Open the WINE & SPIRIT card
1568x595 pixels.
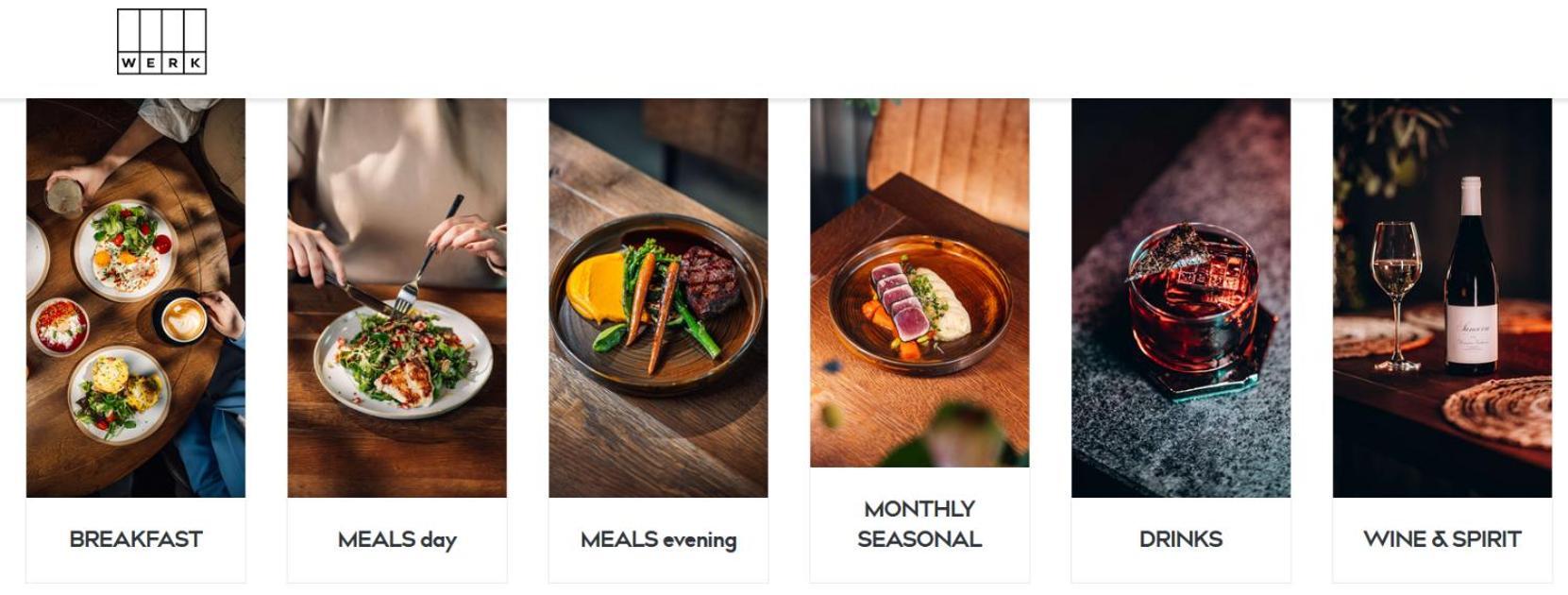click(1442, 538)
